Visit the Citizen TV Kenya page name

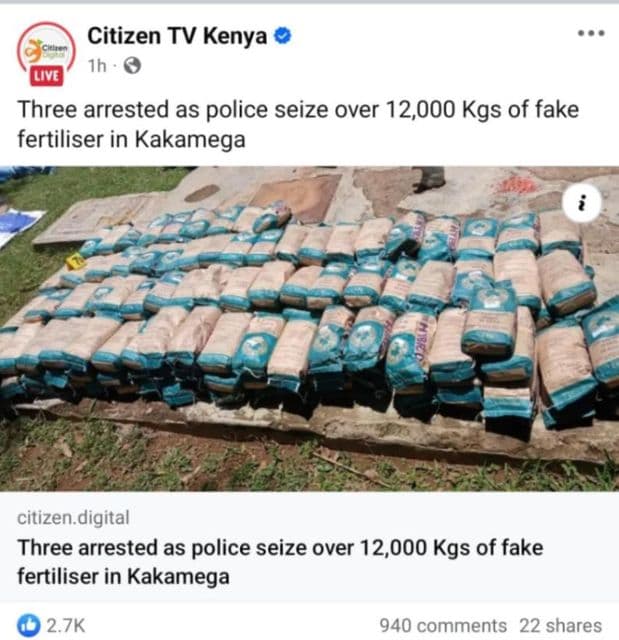tap(177, 37)
